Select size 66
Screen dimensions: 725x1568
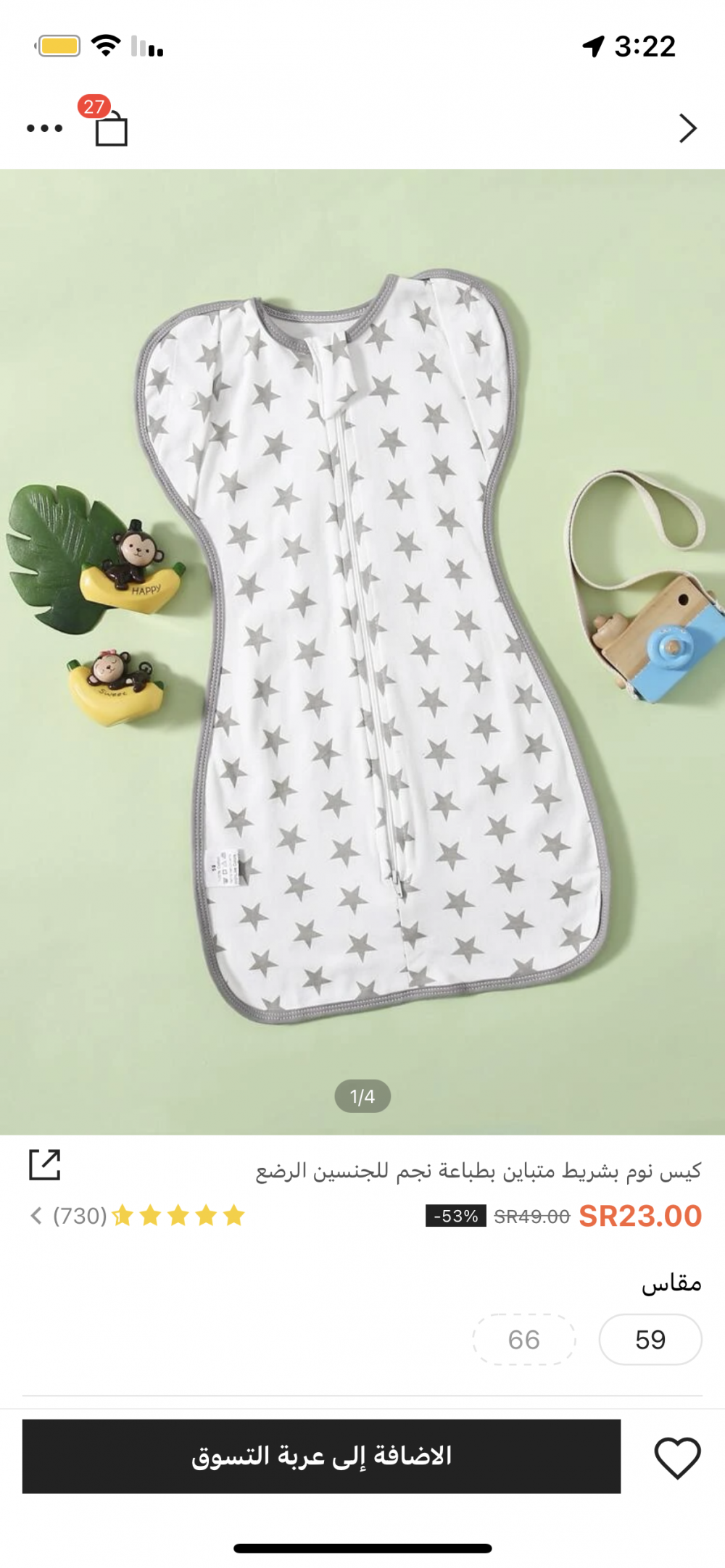(524, 1339)
